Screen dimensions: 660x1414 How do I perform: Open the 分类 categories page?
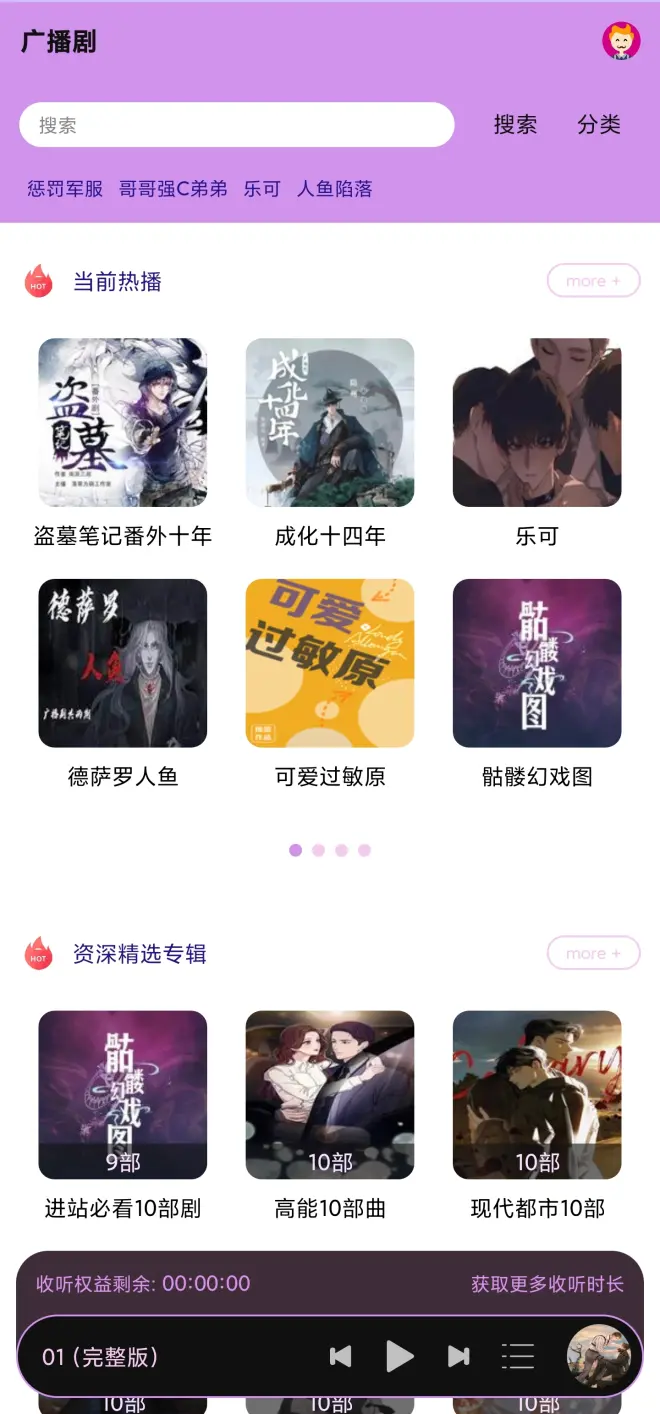click(x=599, y=125)
